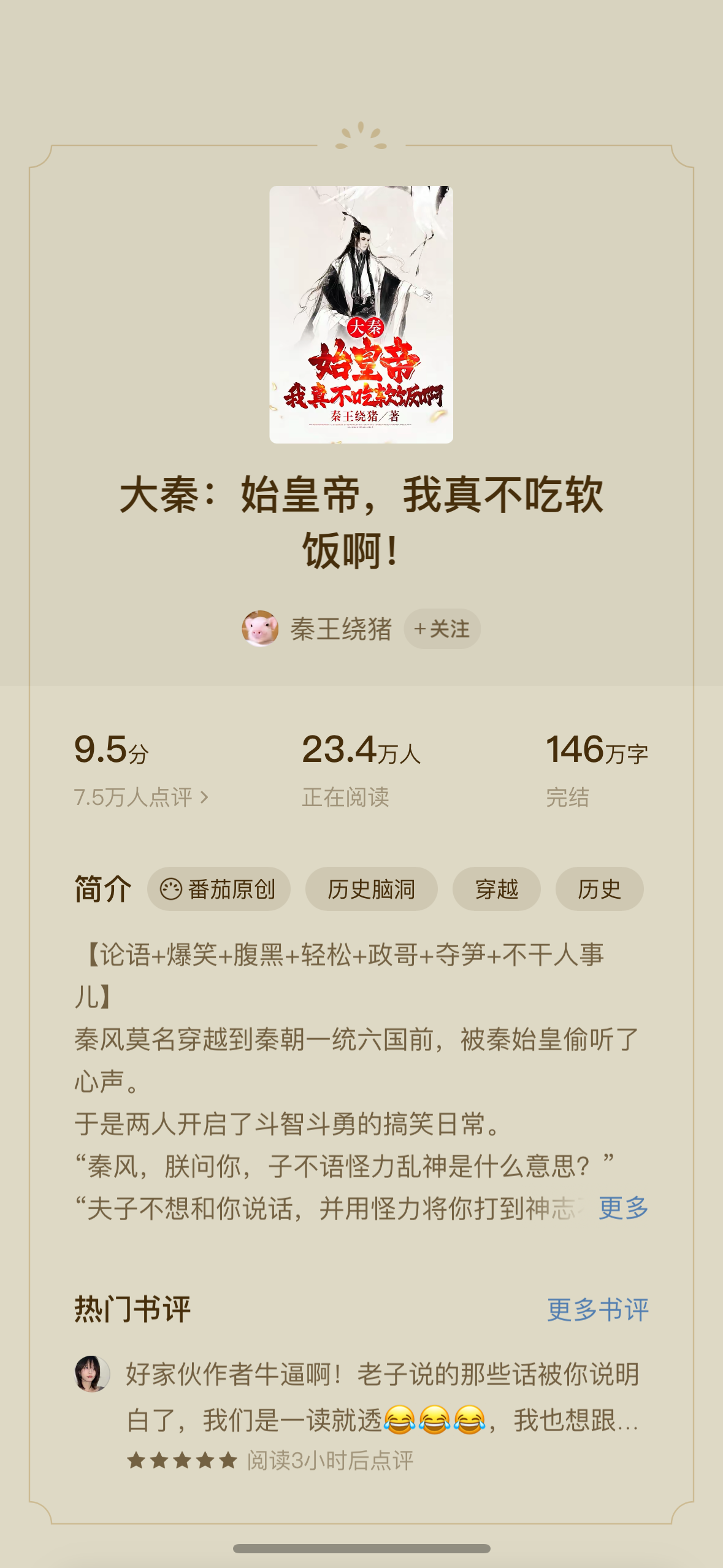Select the 历史脑洞 tag chip

(371, 889)
